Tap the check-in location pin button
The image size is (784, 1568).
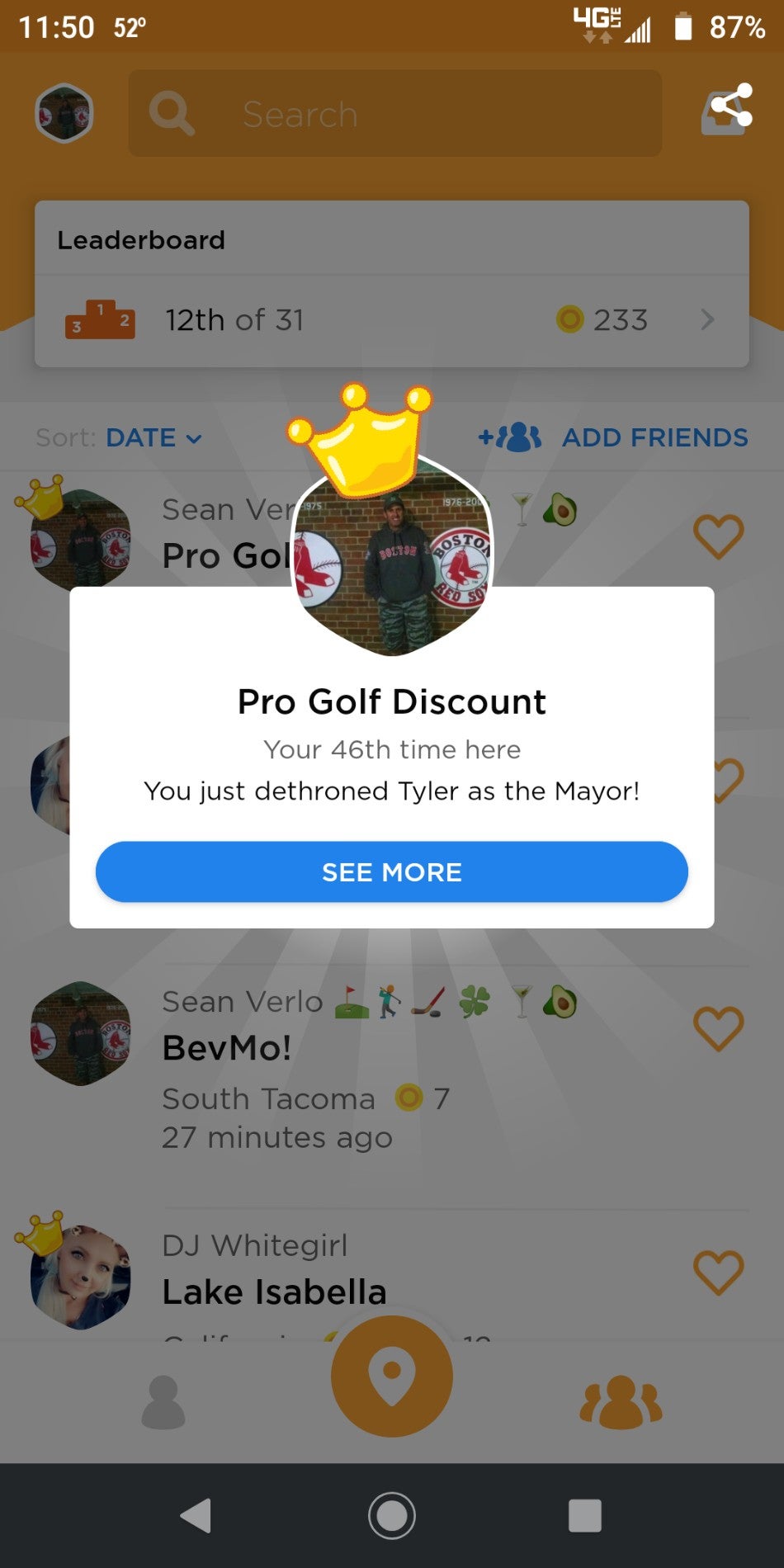(x=392, y=1377)
